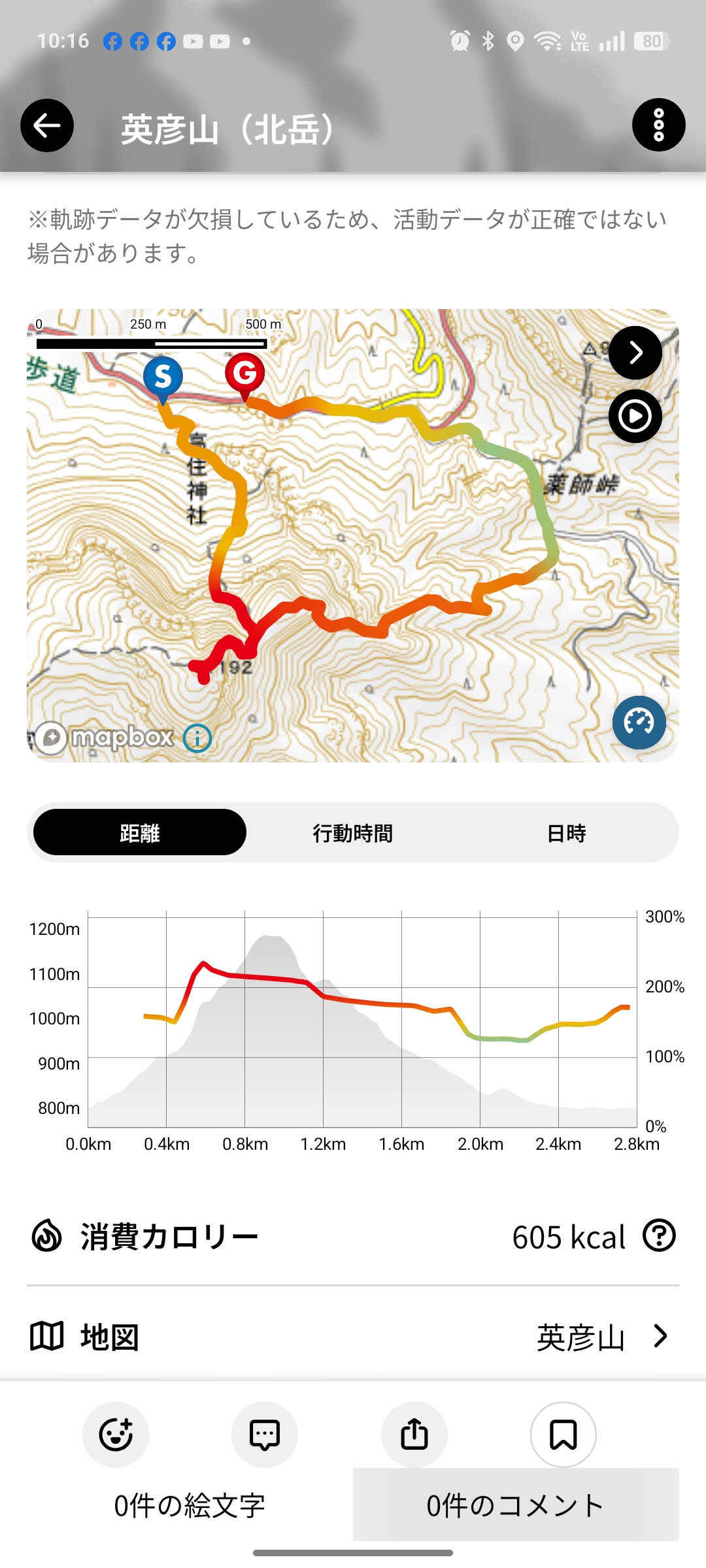Share this activity
The image size is (706, 1568).
pyautogui.click(x=414, y=1435)
